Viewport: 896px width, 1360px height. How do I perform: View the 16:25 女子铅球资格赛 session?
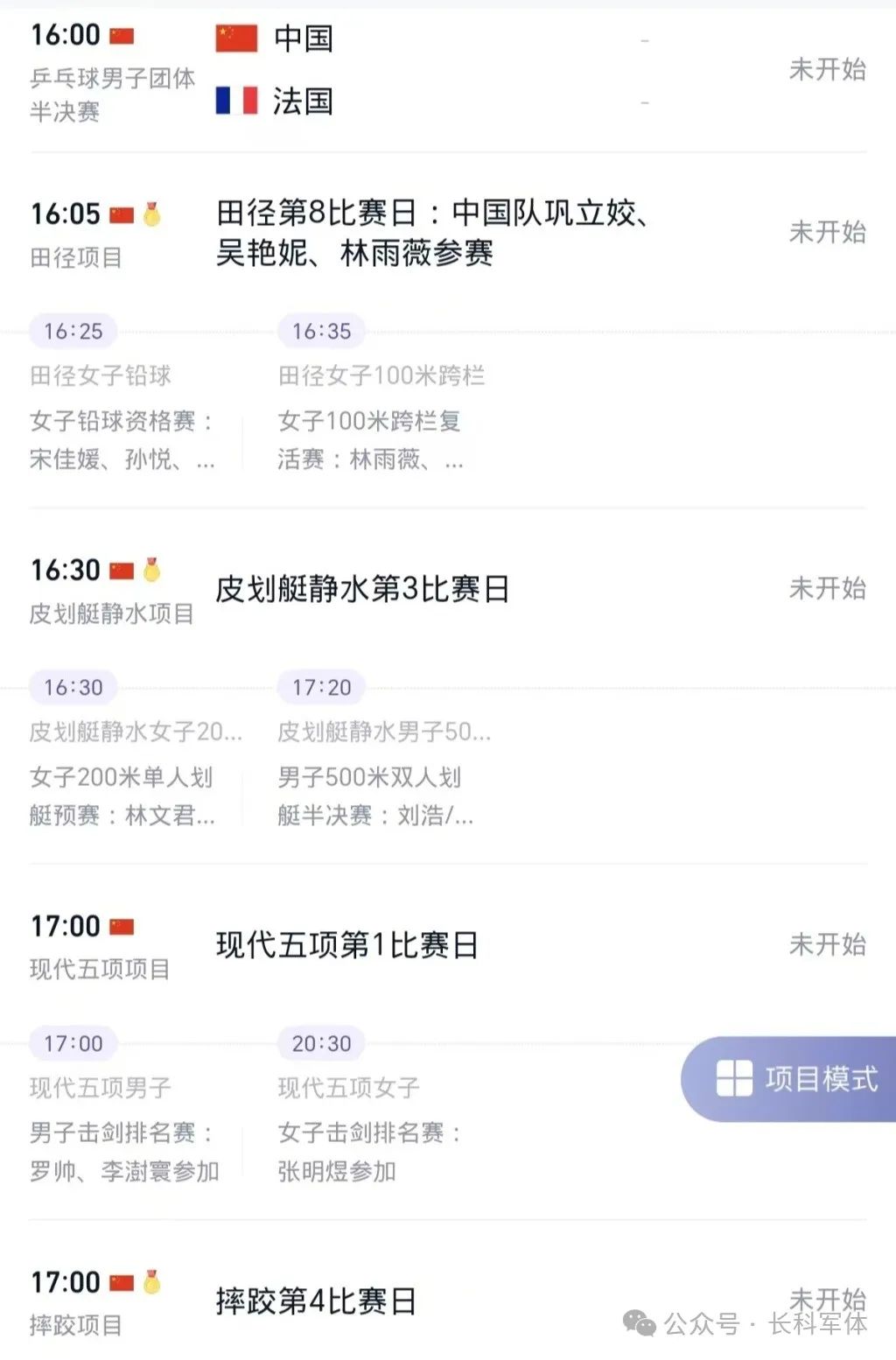(x=122, y=420)
